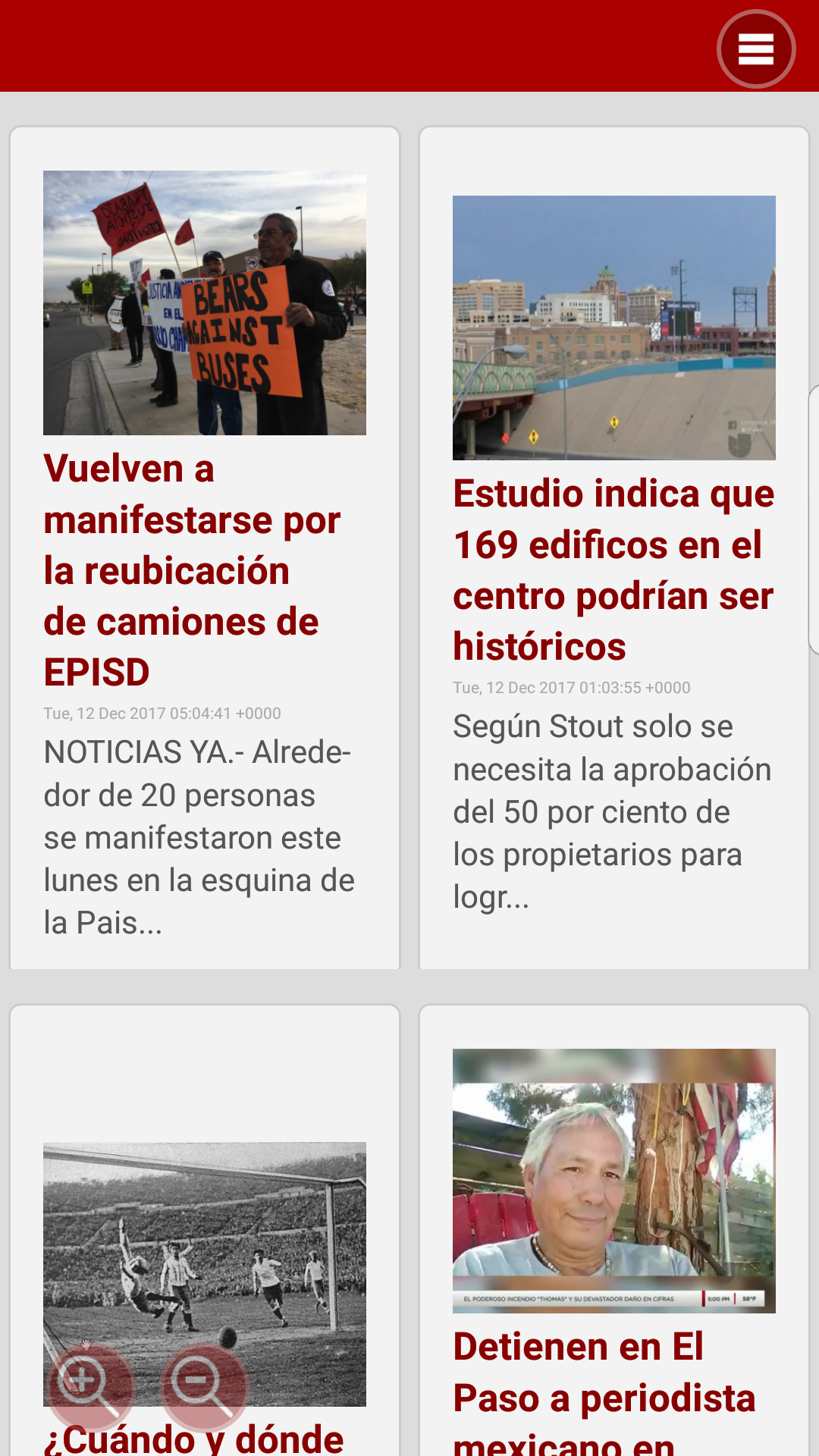The height and width of the screenshot is (1456, 819).
Task: Open the hamburger navigation menu
Action: coord(756,47)
